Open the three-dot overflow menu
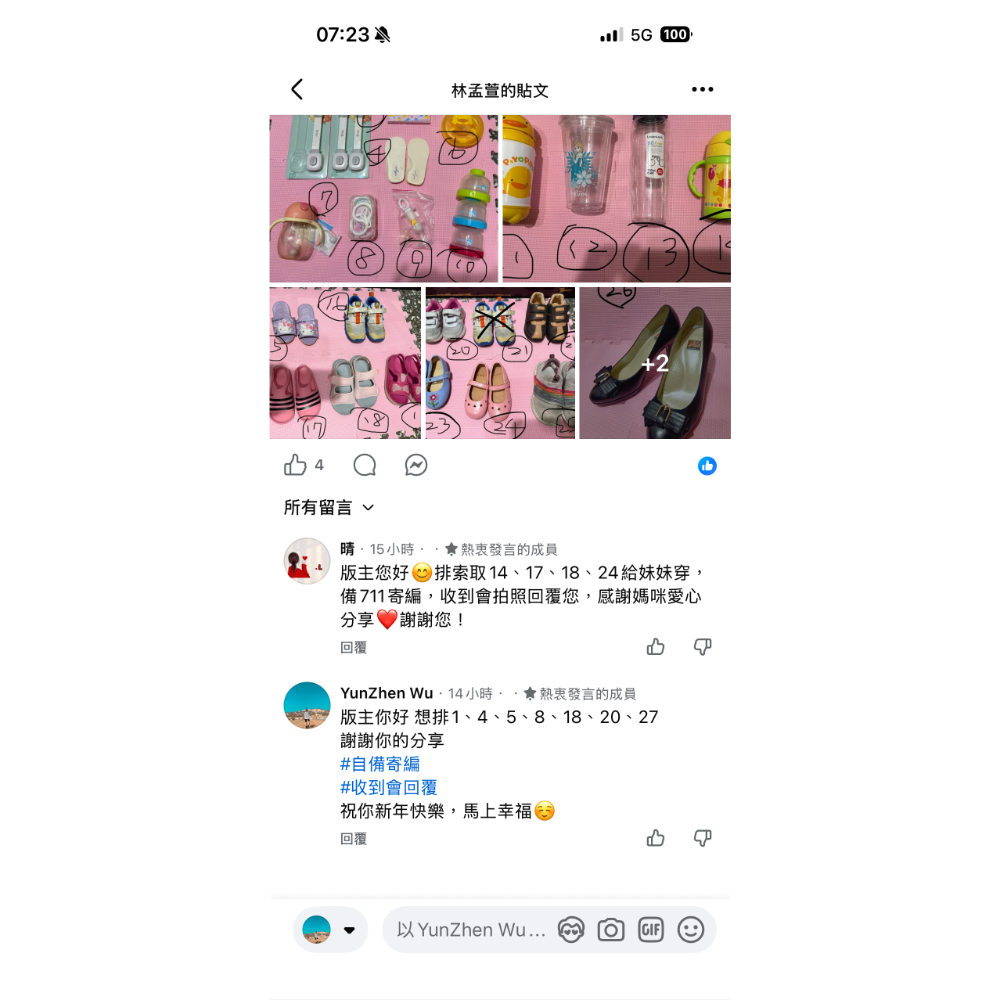The image size is (1000, 1000). [702, 90]
